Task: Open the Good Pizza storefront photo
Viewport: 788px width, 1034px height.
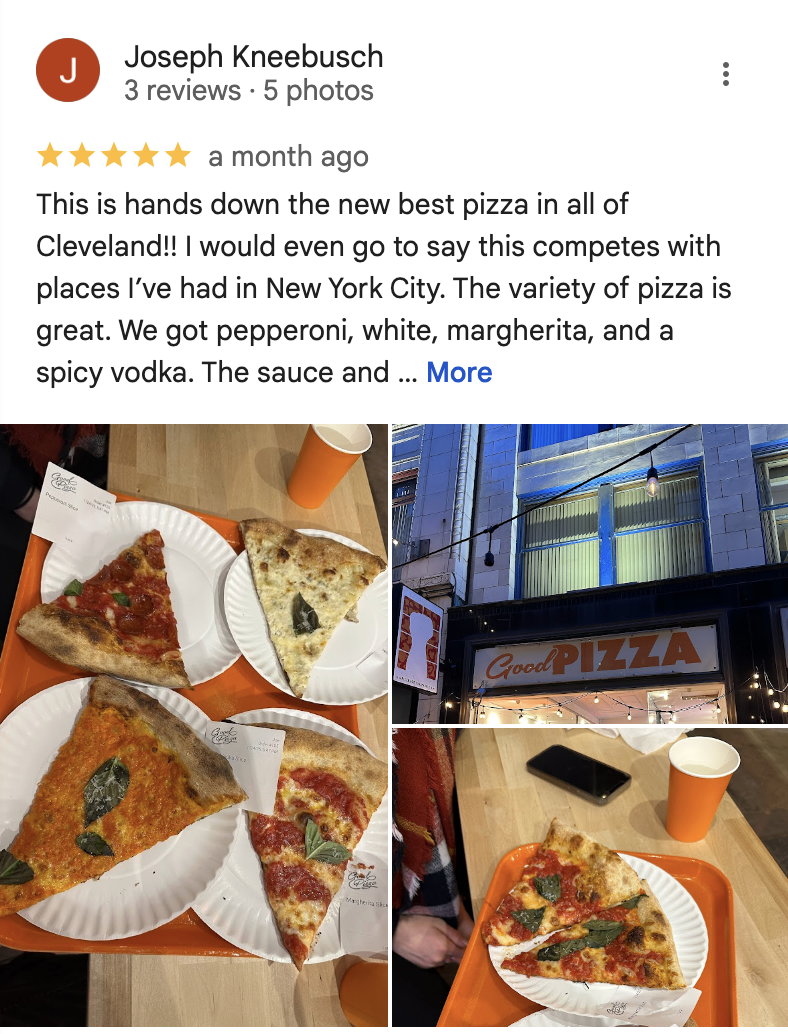Action: tap(589, 573)
